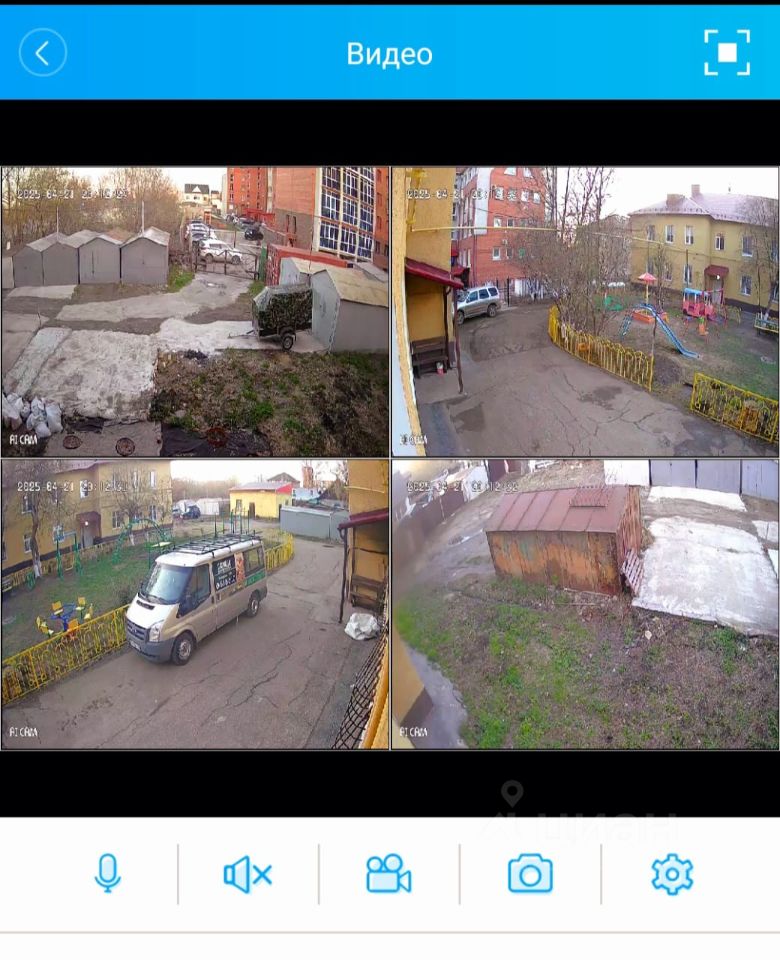Go back from the Видео screen
The image size is (780, 960).
[x=43, y=53]
